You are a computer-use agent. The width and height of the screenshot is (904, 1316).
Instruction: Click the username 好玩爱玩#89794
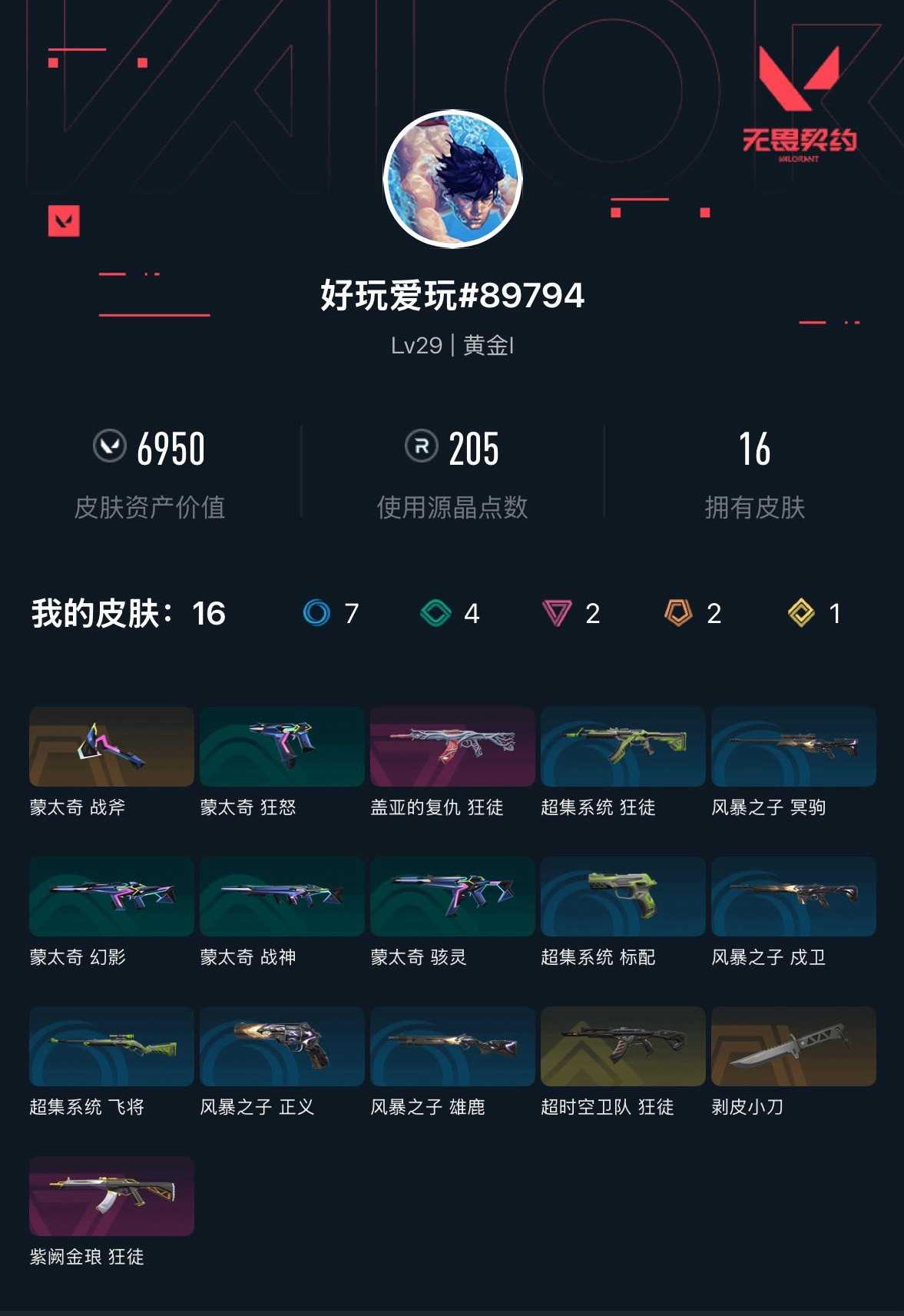point(452,294)
